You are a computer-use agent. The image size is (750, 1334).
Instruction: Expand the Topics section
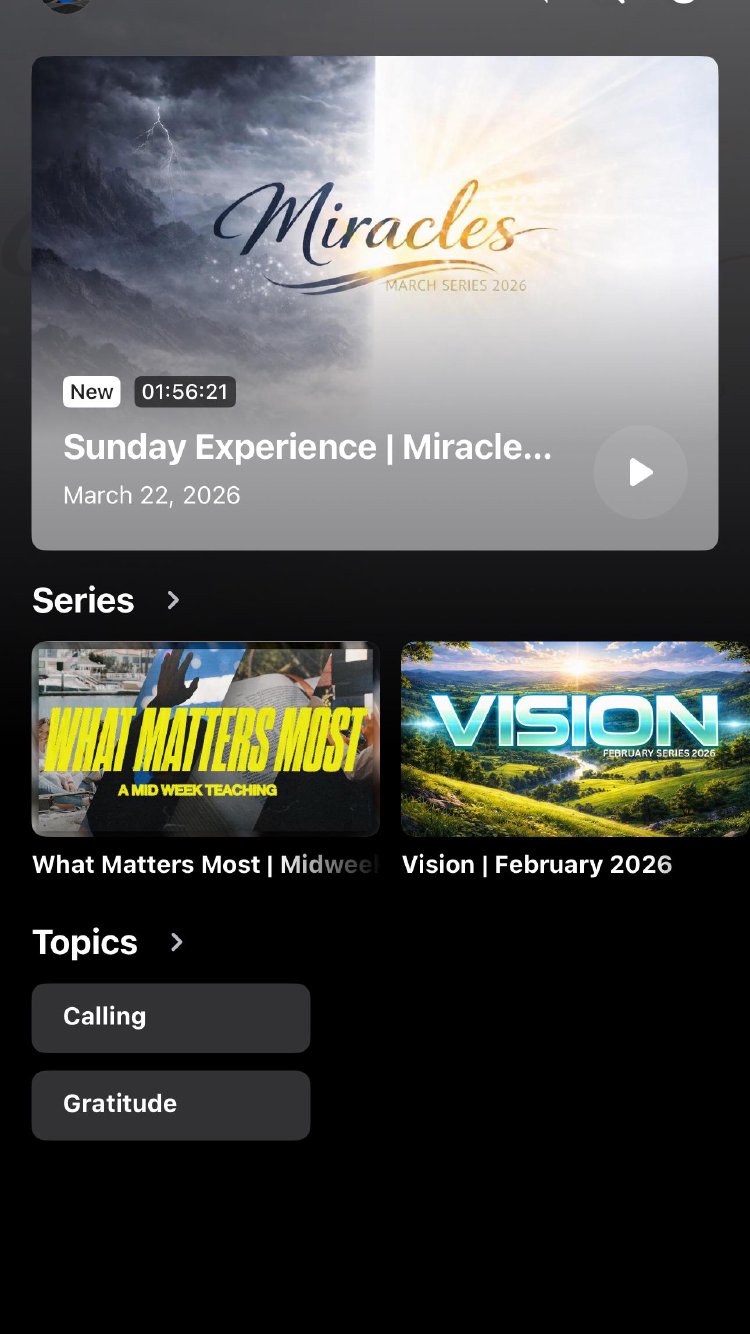177,942
